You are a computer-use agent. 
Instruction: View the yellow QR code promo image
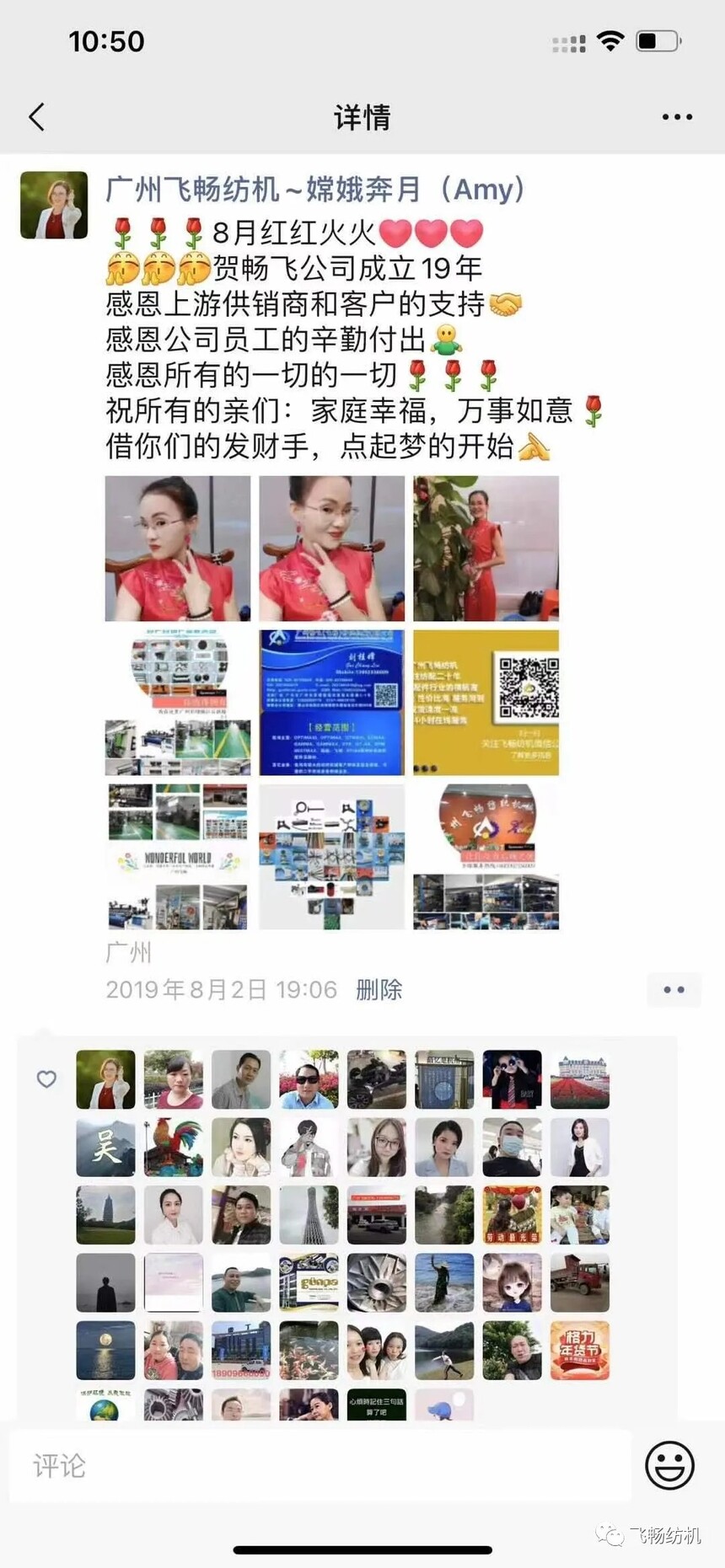pyautogui.click(x=486, y=702)
